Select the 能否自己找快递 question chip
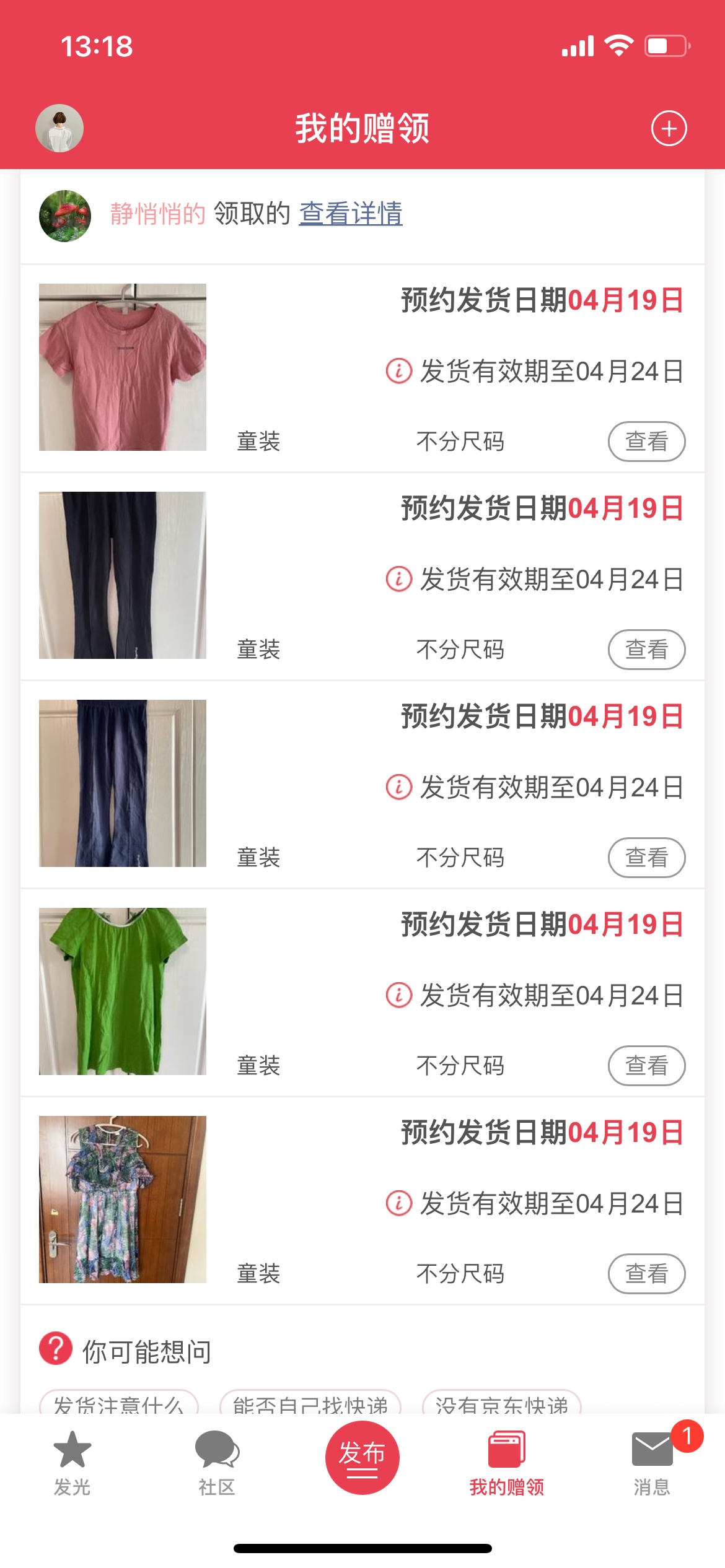The image size is (725, 1568). point(310,1403)
